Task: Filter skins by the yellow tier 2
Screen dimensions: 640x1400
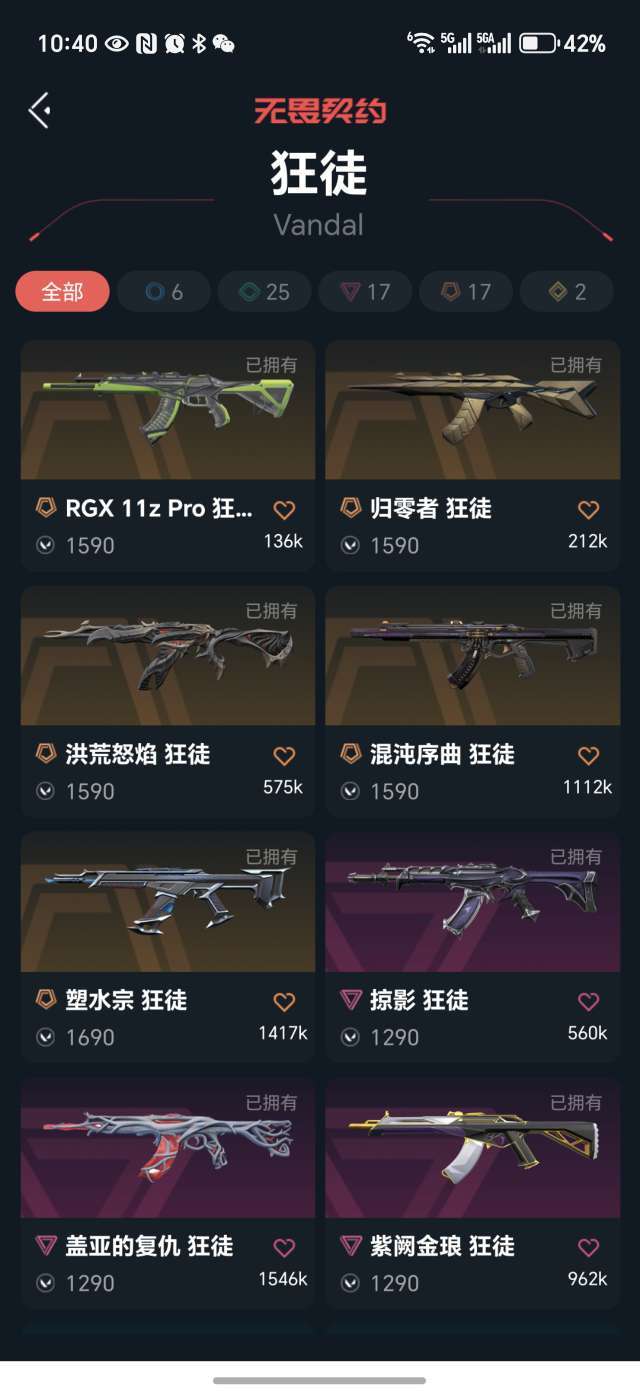Action: coord(566,292)
